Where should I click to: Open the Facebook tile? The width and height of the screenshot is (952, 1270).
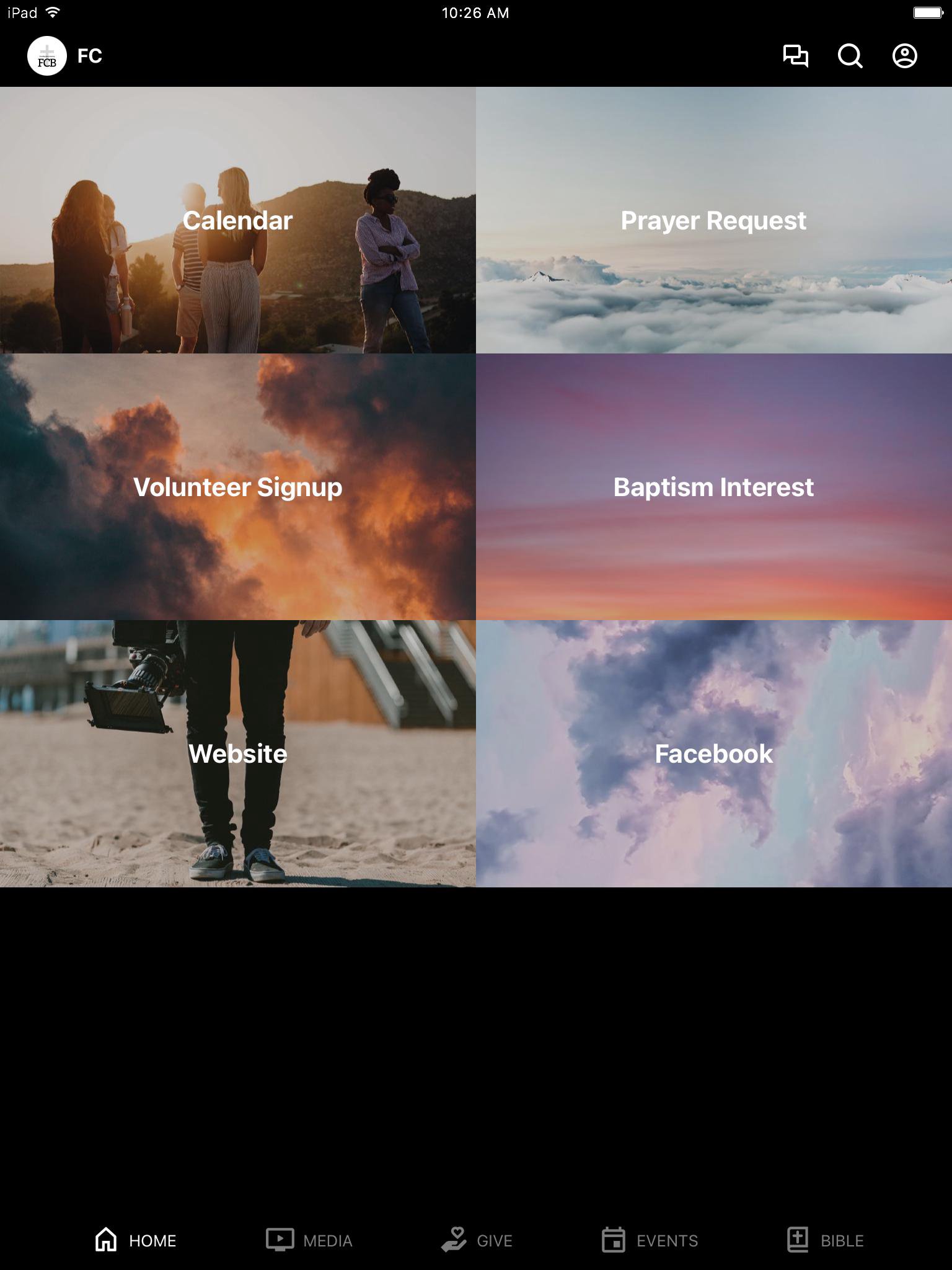point(714,753)
